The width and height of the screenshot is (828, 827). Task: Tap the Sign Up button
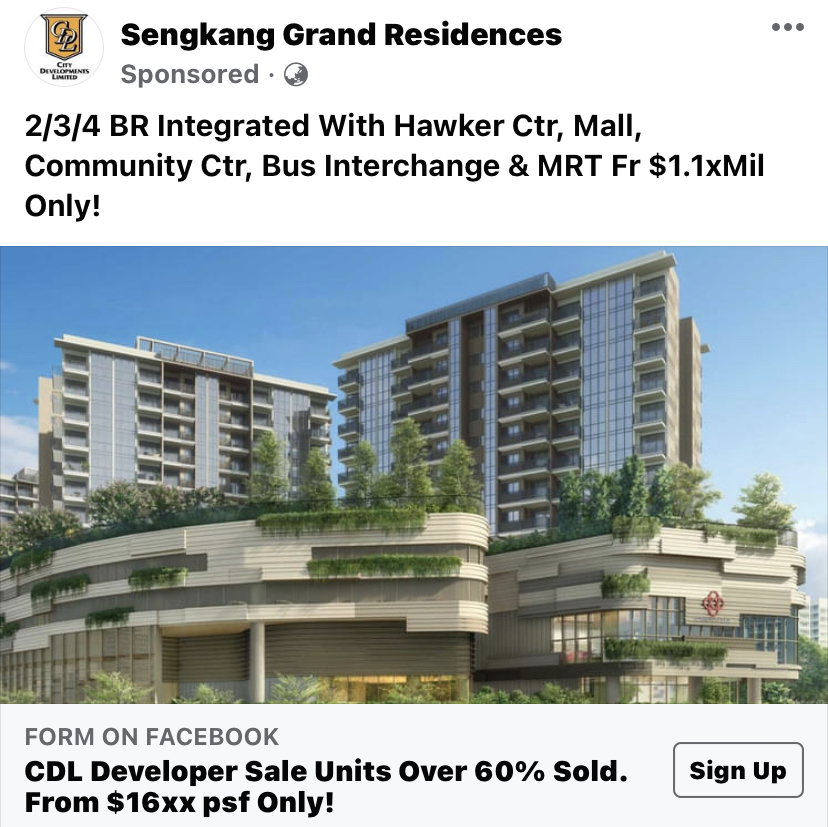tap(738, 770)
